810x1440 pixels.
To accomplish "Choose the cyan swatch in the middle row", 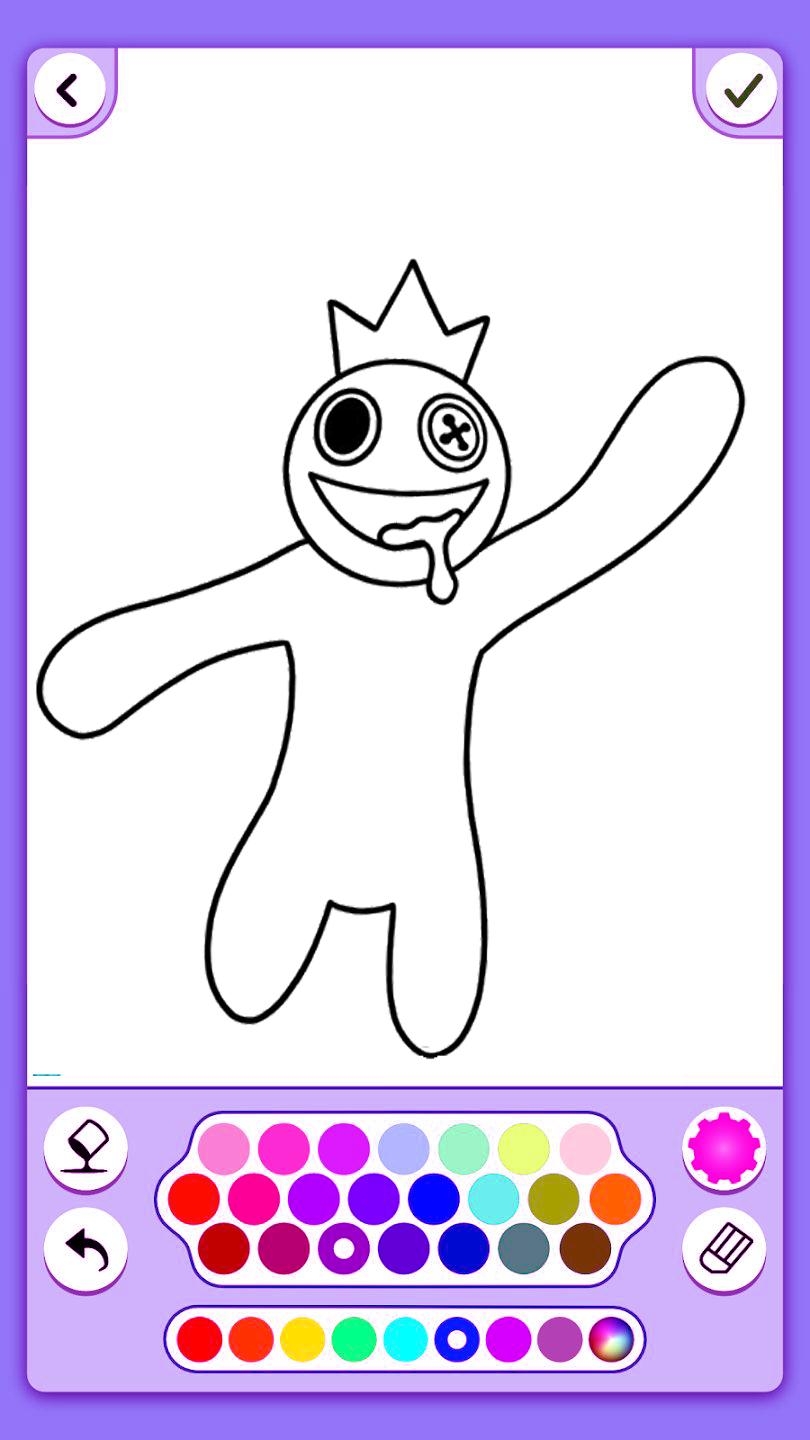I will [494, 1199].
